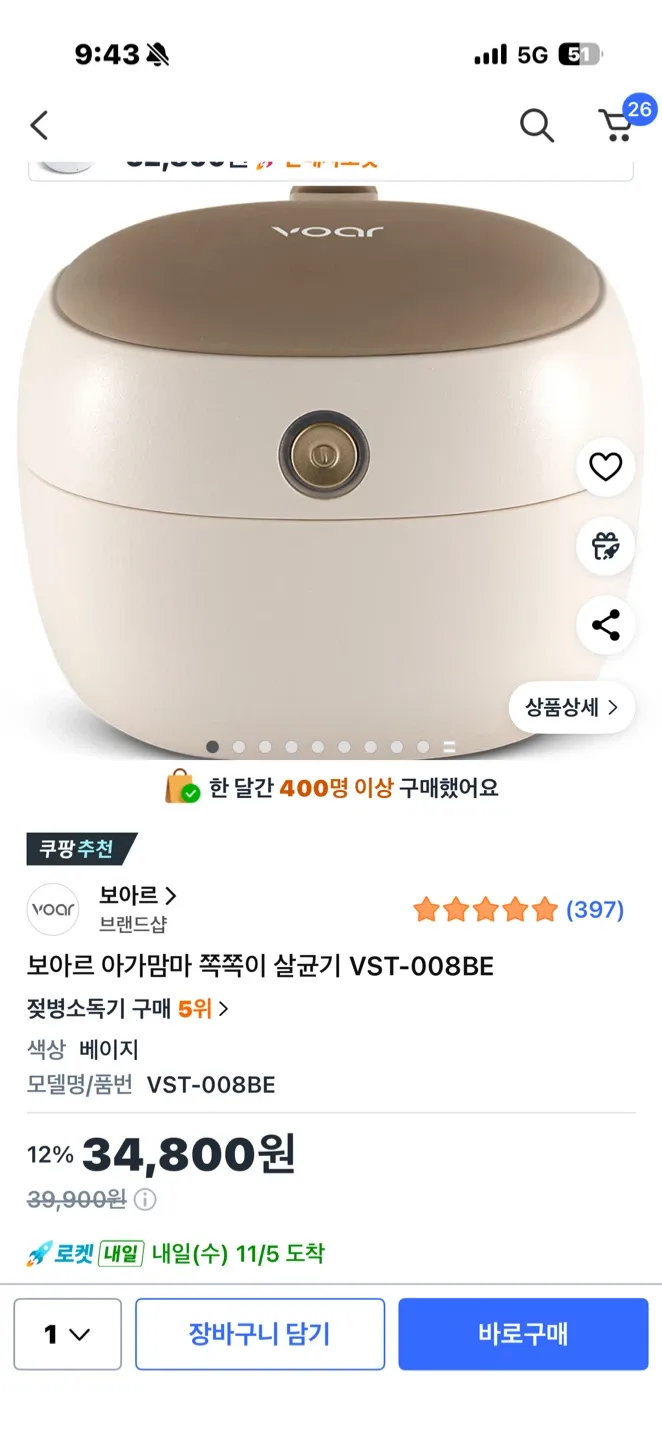Tap 장바구니 담기 to add to cart
Screen dimensions: 662x1440
coord(260,1334)
